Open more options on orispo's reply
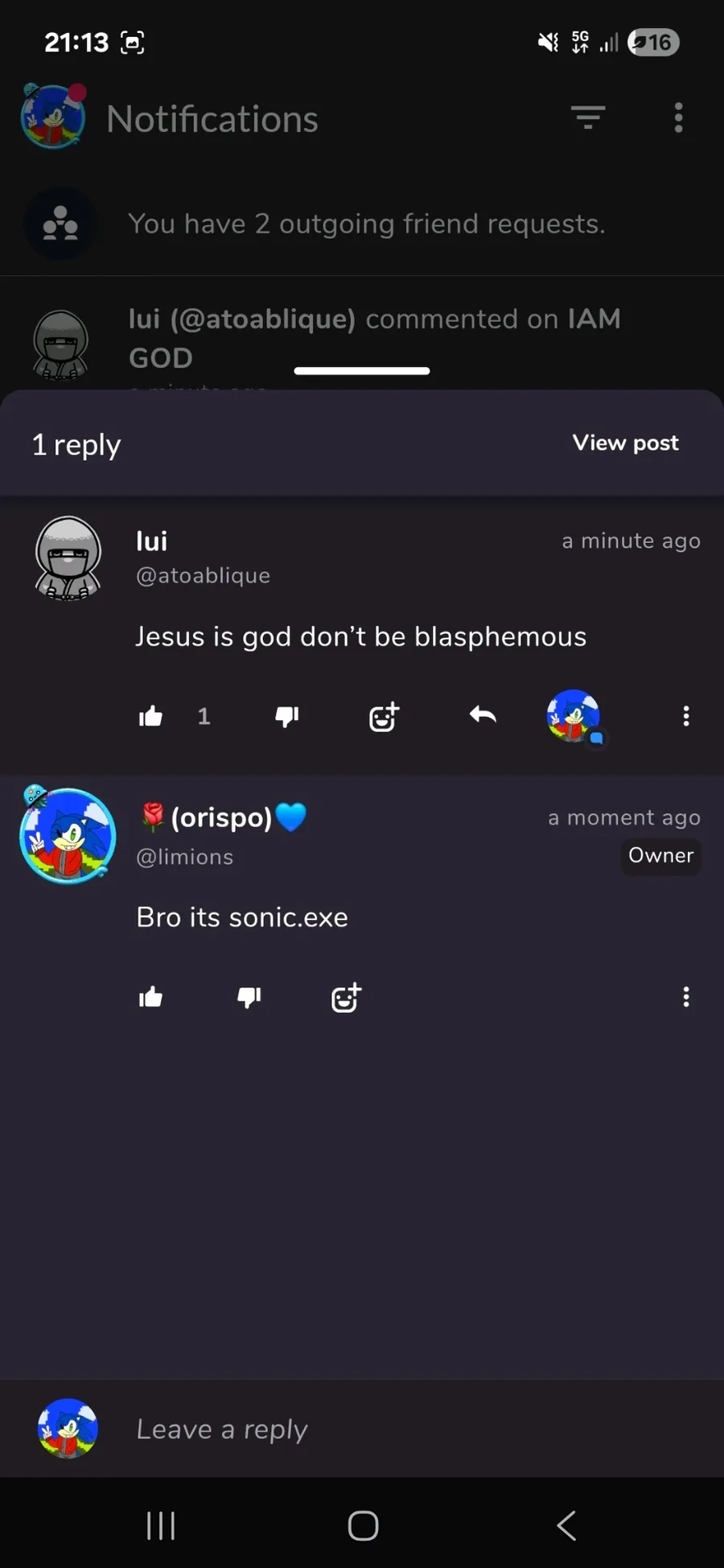This screenshot has height=1568, width=724. point(685,998)
